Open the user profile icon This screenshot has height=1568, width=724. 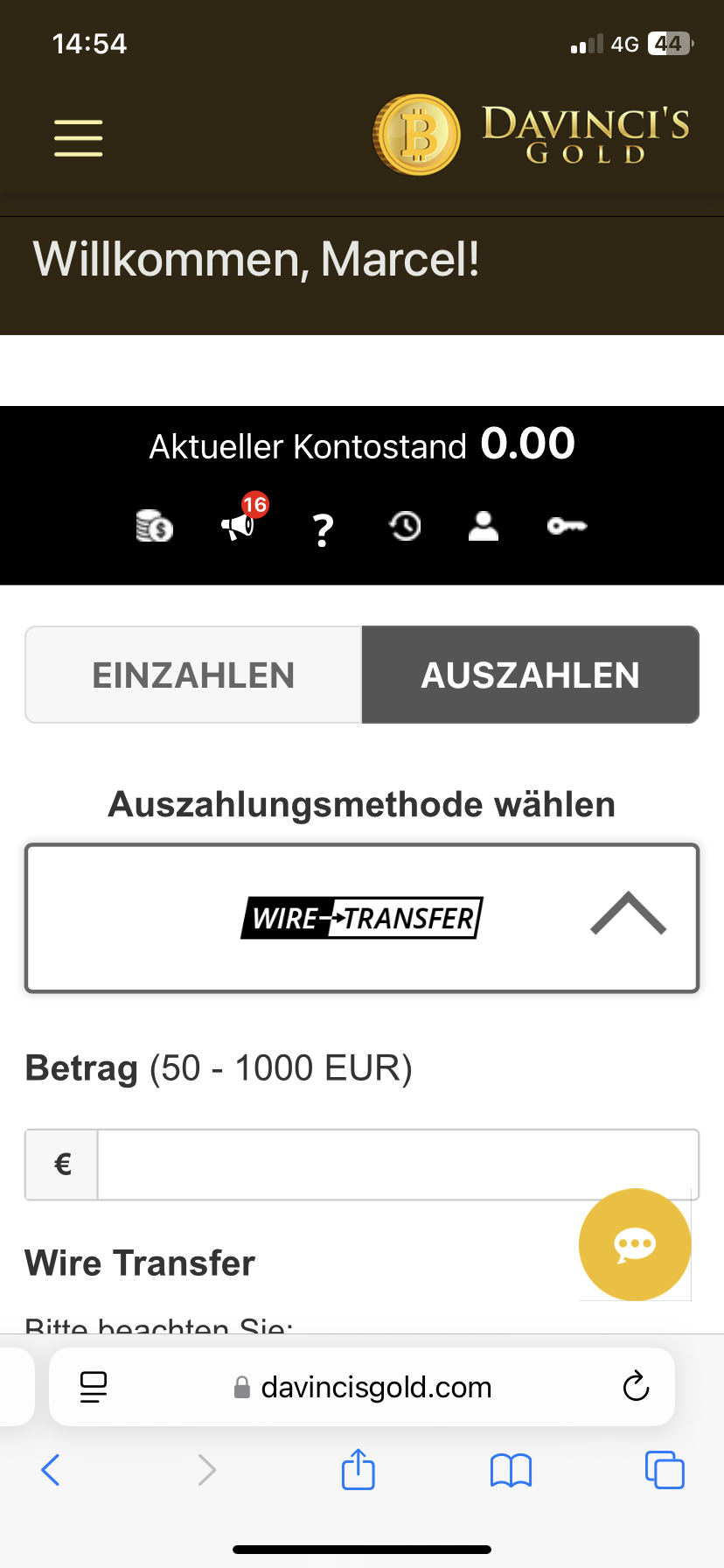click(x=484, y=525)
